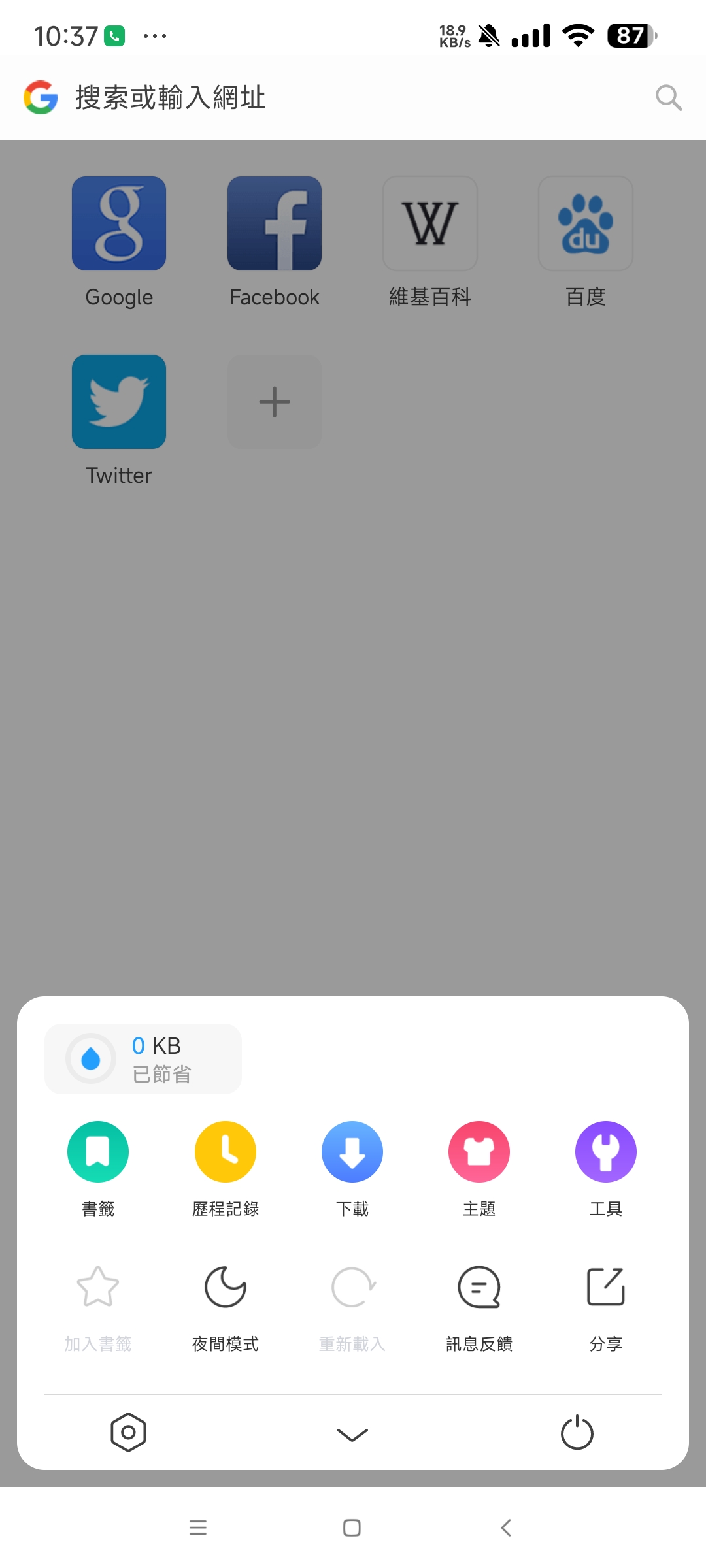Tap the magnifier search icon
This screenshot has height=1568, width=706.
pyautogui.click(x=669, y=98)
